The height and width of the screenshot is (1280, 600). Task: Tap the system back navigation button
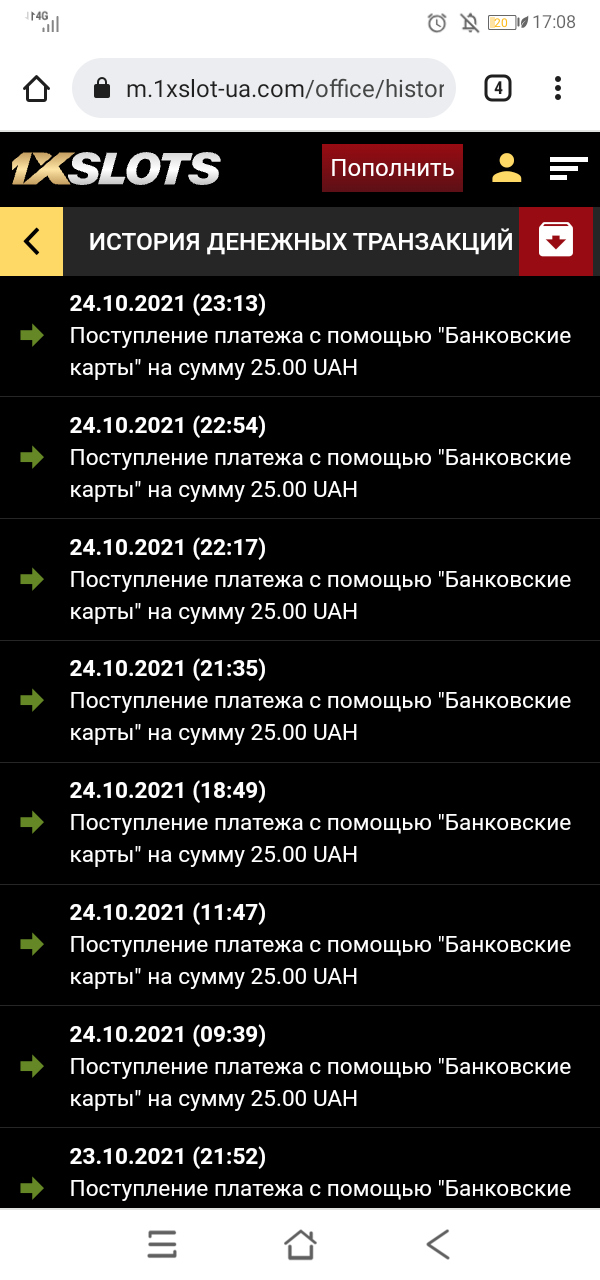click(437, 1244)
